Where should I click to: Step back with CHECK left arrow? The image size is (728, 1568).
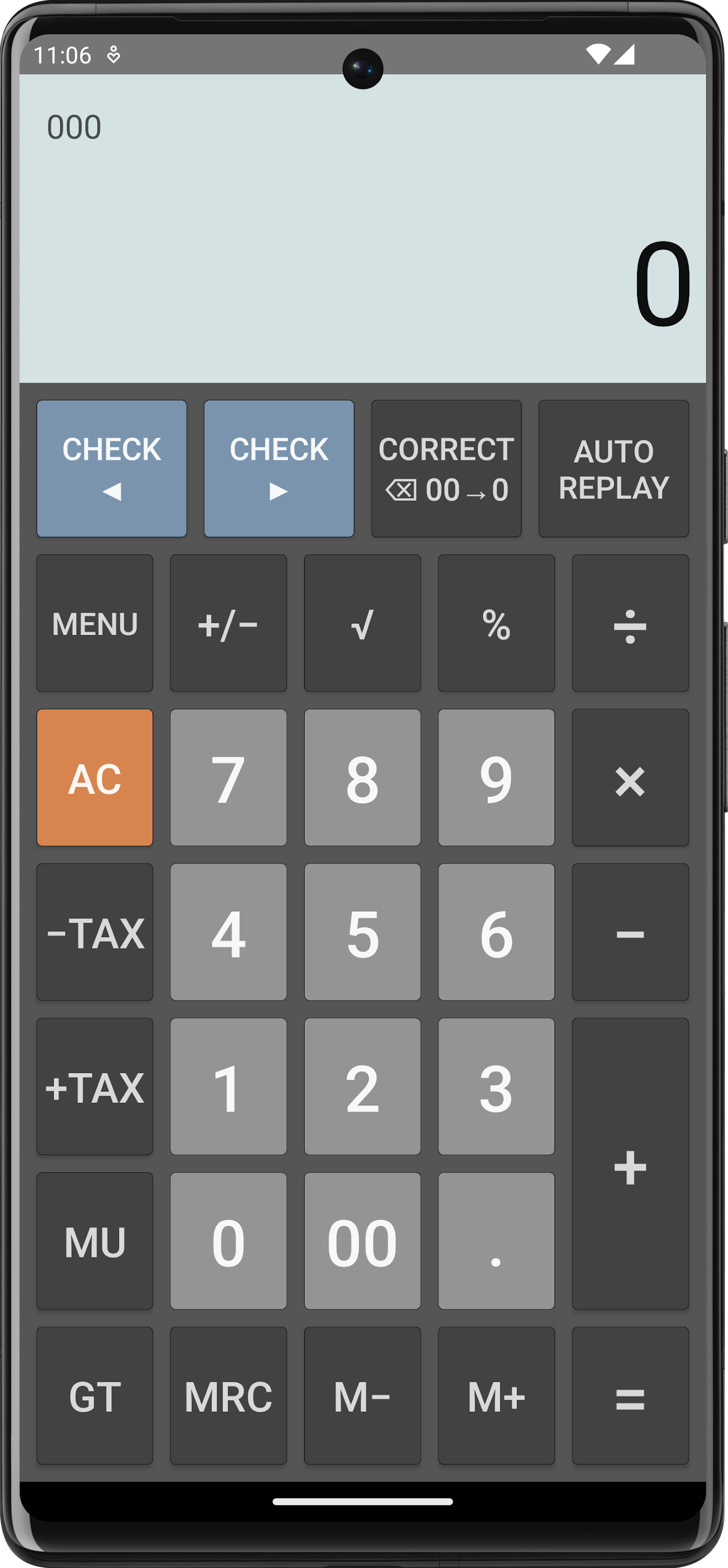pyautogui.click(x=111, y=467)
